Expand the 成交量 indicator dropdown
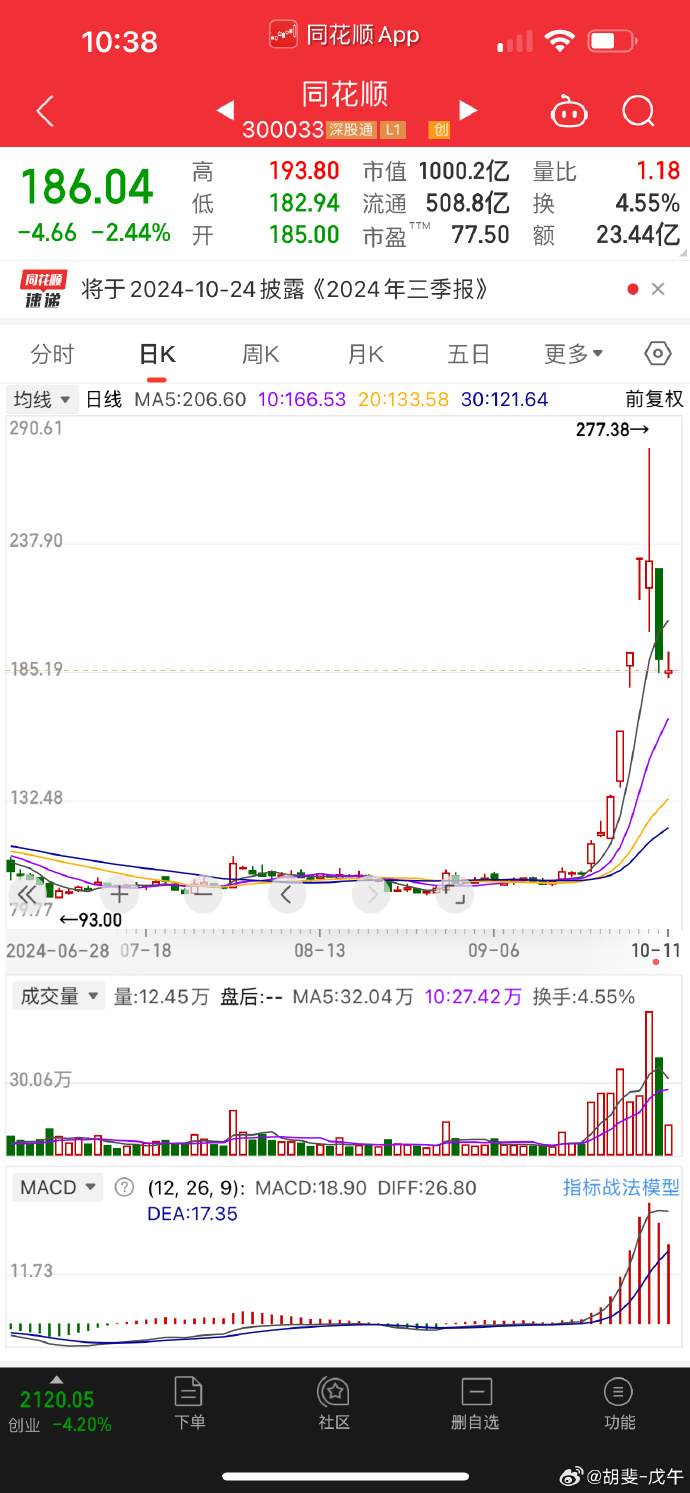Image resolution: width=690 pixels, height=1493 pixels. pos(58,996)
